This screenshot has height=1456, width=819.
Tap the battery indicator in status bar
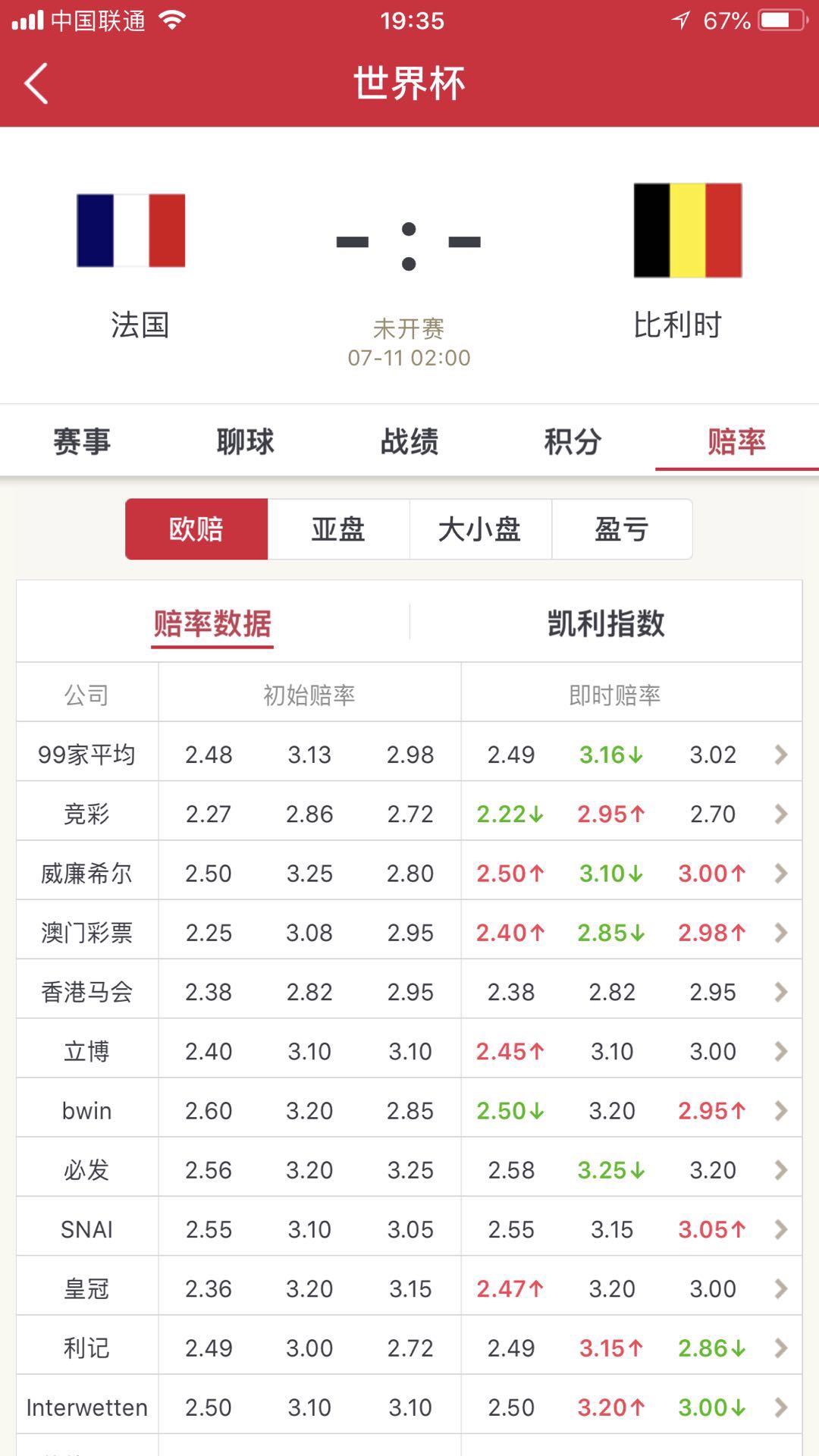click(780, 20)
